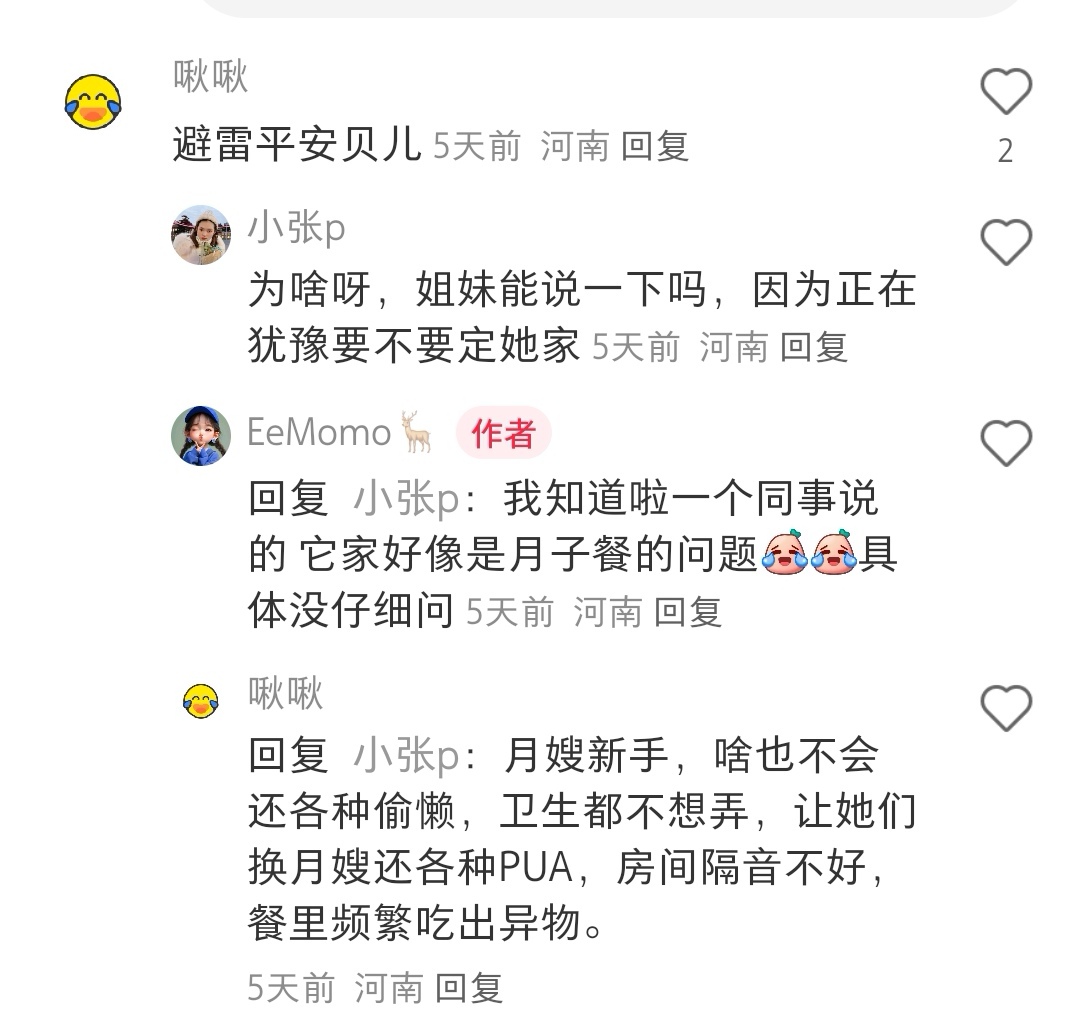Screen dimensions: 1080x1028
Task: Open 小张p's profile picture
Action: 201,235
